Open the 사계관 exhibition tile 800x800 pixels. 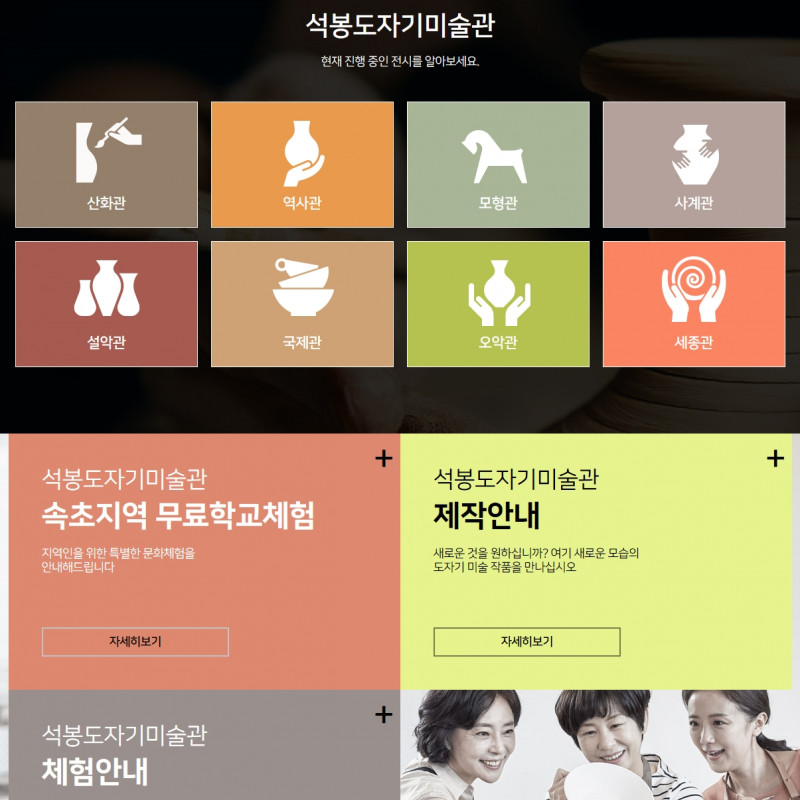694,165
